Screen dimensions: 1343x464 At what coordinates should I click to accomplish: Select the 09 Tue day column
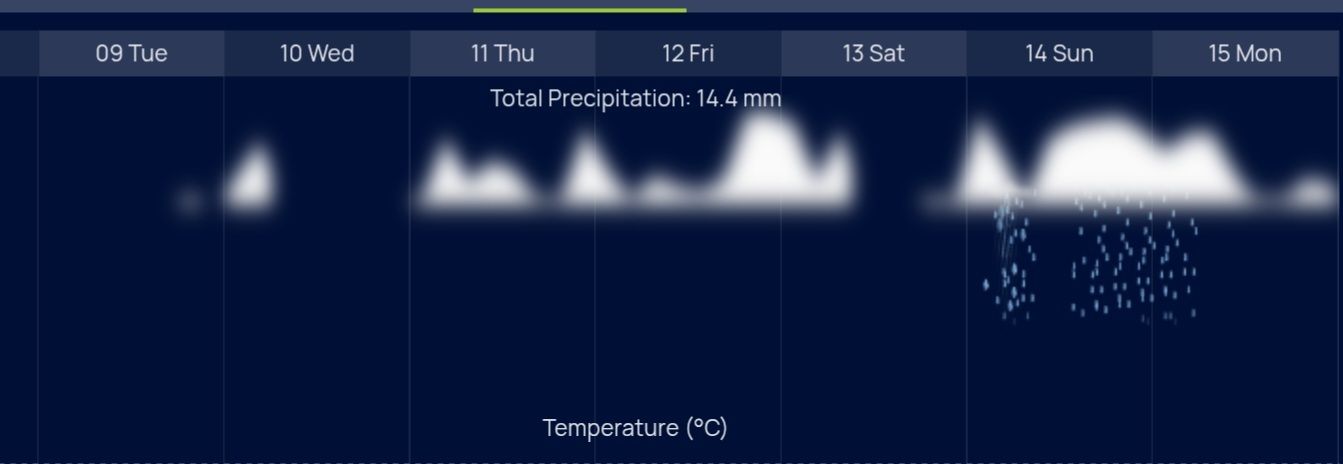point(131,53)
